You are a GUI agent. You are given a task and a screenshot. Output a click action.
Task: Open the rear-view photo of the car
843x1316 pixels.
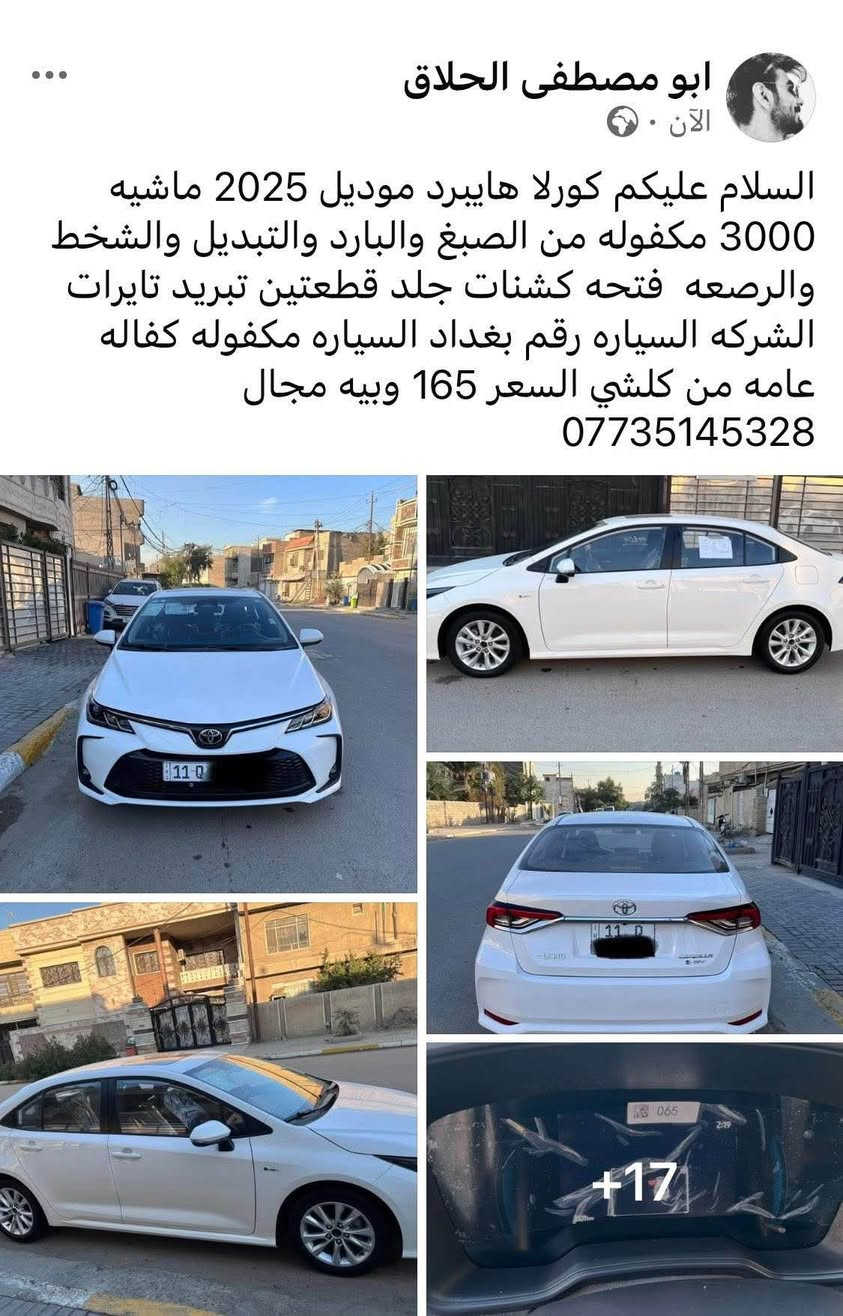coord(634,897)
